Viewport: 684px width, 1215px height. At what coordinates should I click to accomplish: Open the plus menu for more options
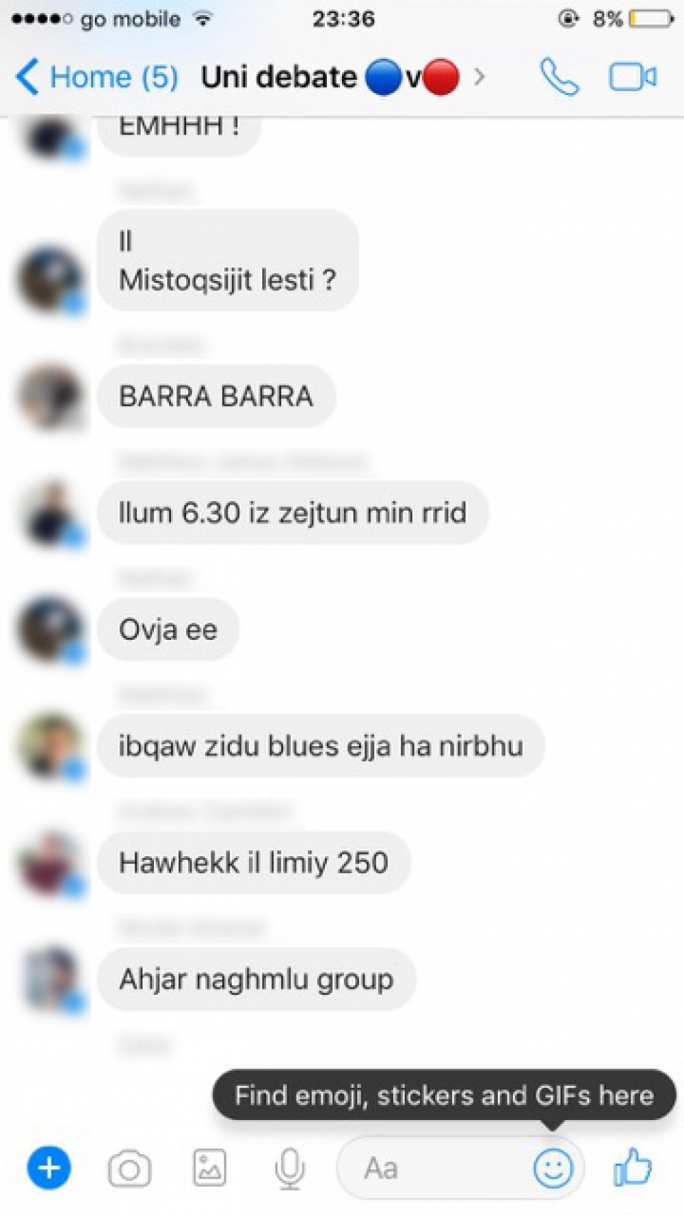pyautogui.click(x=49, y=1167)
